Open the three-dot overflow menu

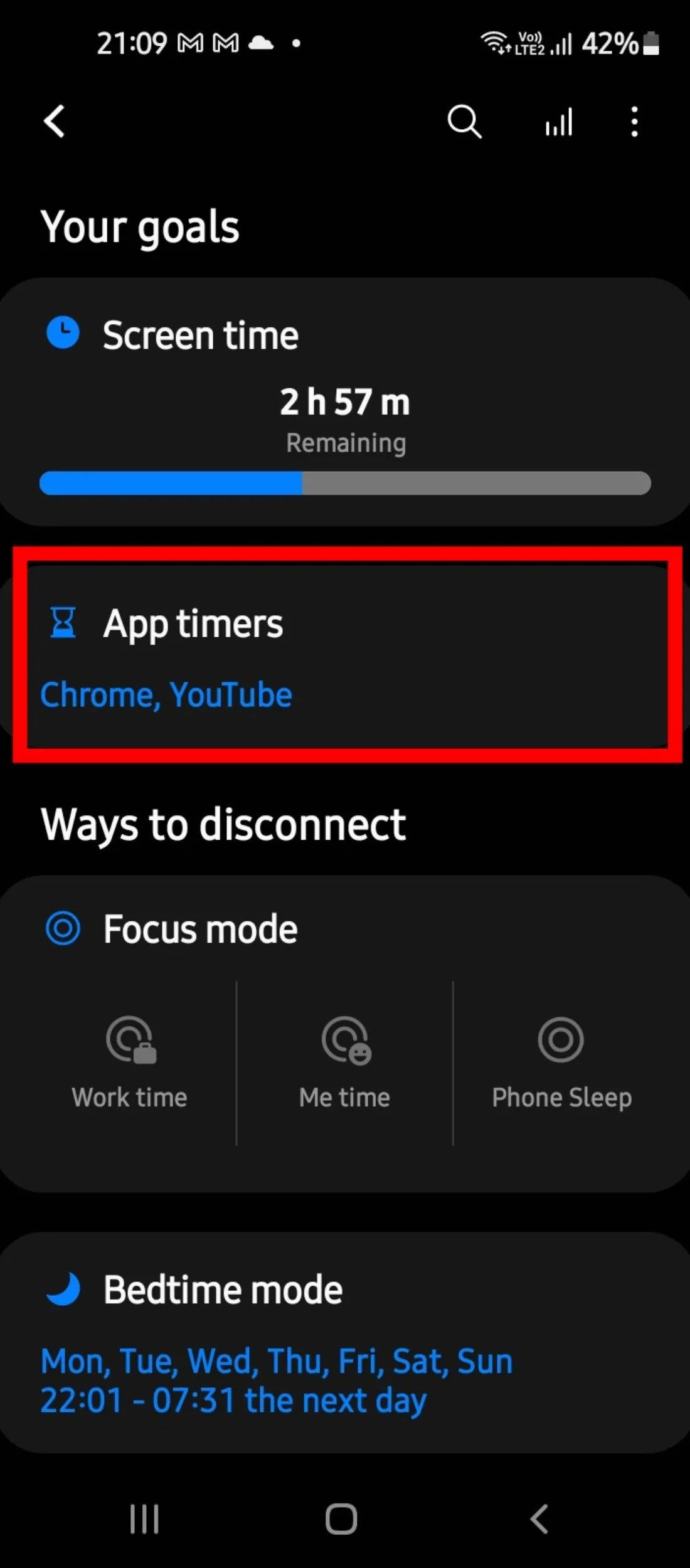(x=634, y=122)
